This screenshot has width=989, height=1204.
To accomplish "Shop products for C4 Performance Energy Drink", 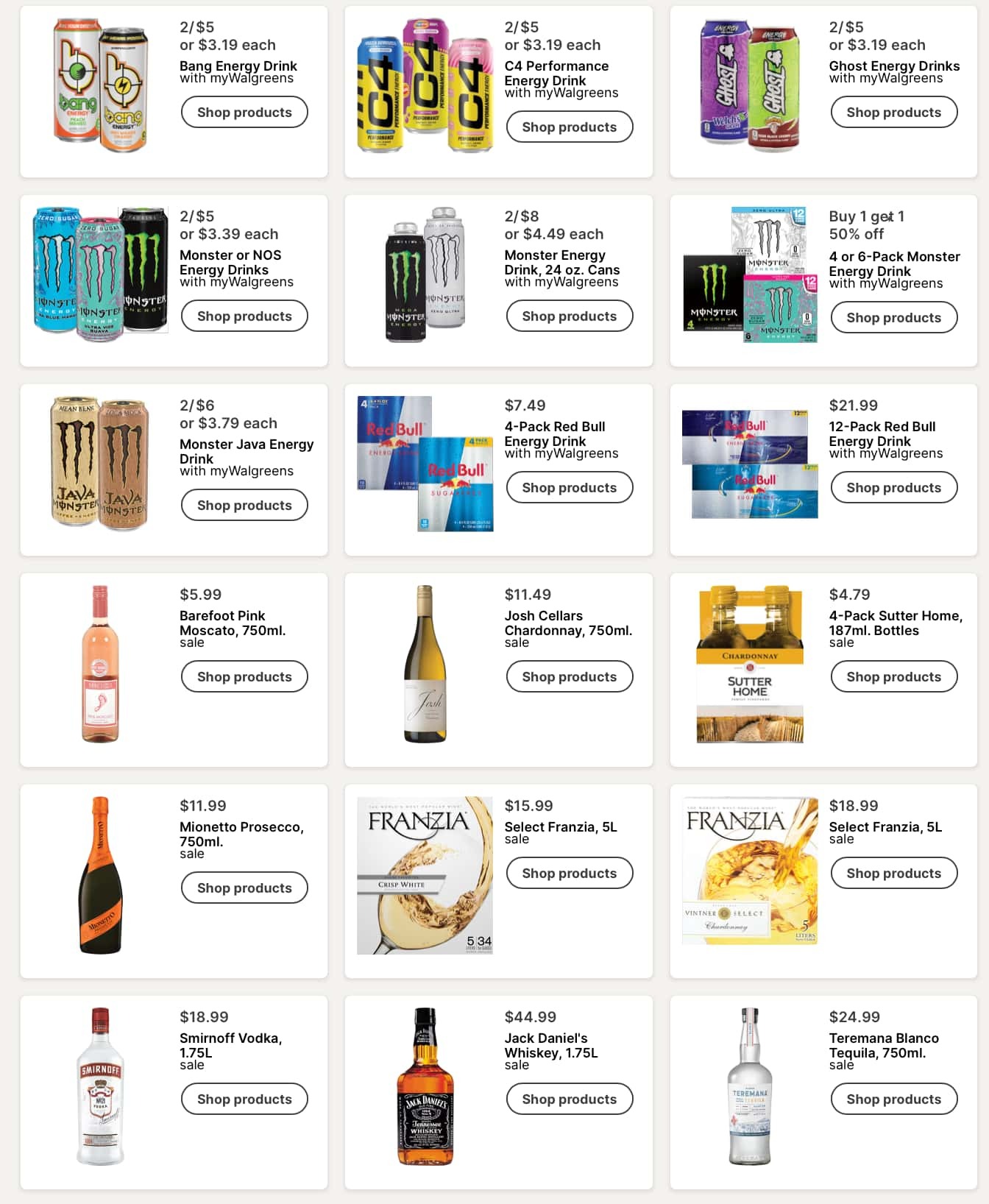I will tap(569, 127).
